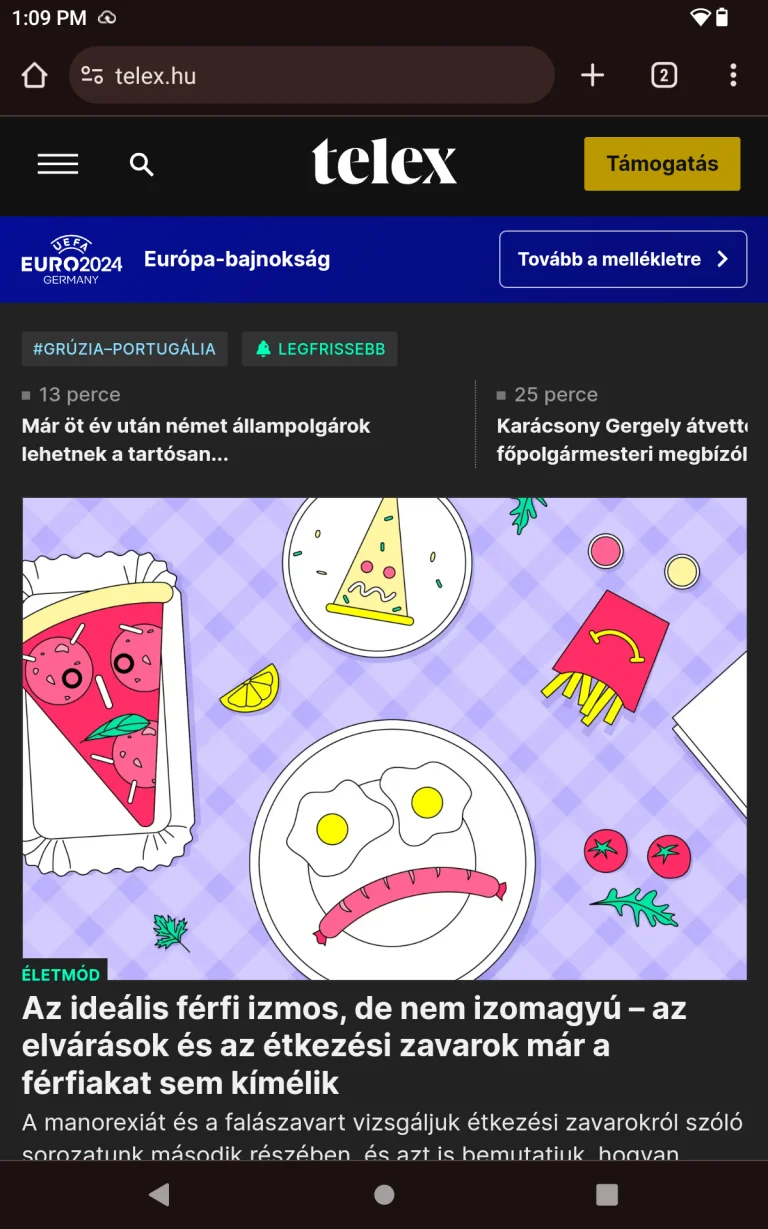Open article about német állampolgárok
Viewport: 768px width, 1229px height.
click(x=196, y=439)
